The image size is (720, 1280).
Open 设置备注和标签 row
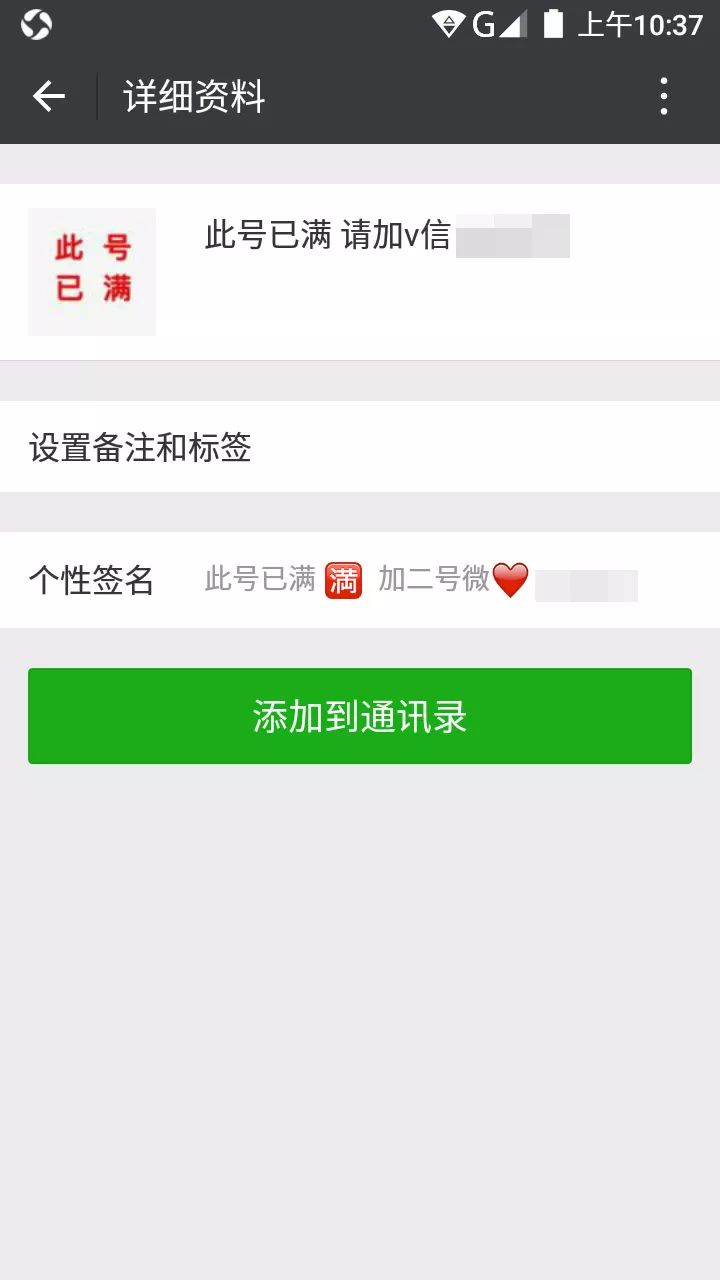coord(360,447)
